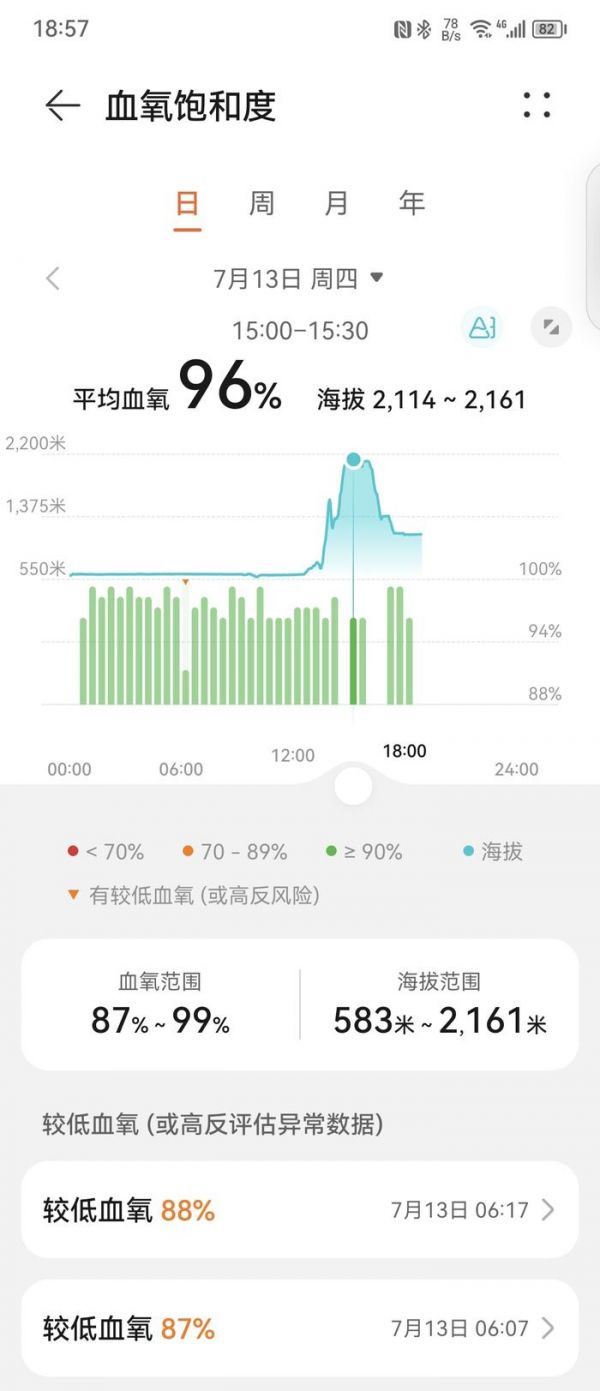Switch to the 年 (year) tab
The width and height of the screenshot is (600, 1391).
point(412,204)
